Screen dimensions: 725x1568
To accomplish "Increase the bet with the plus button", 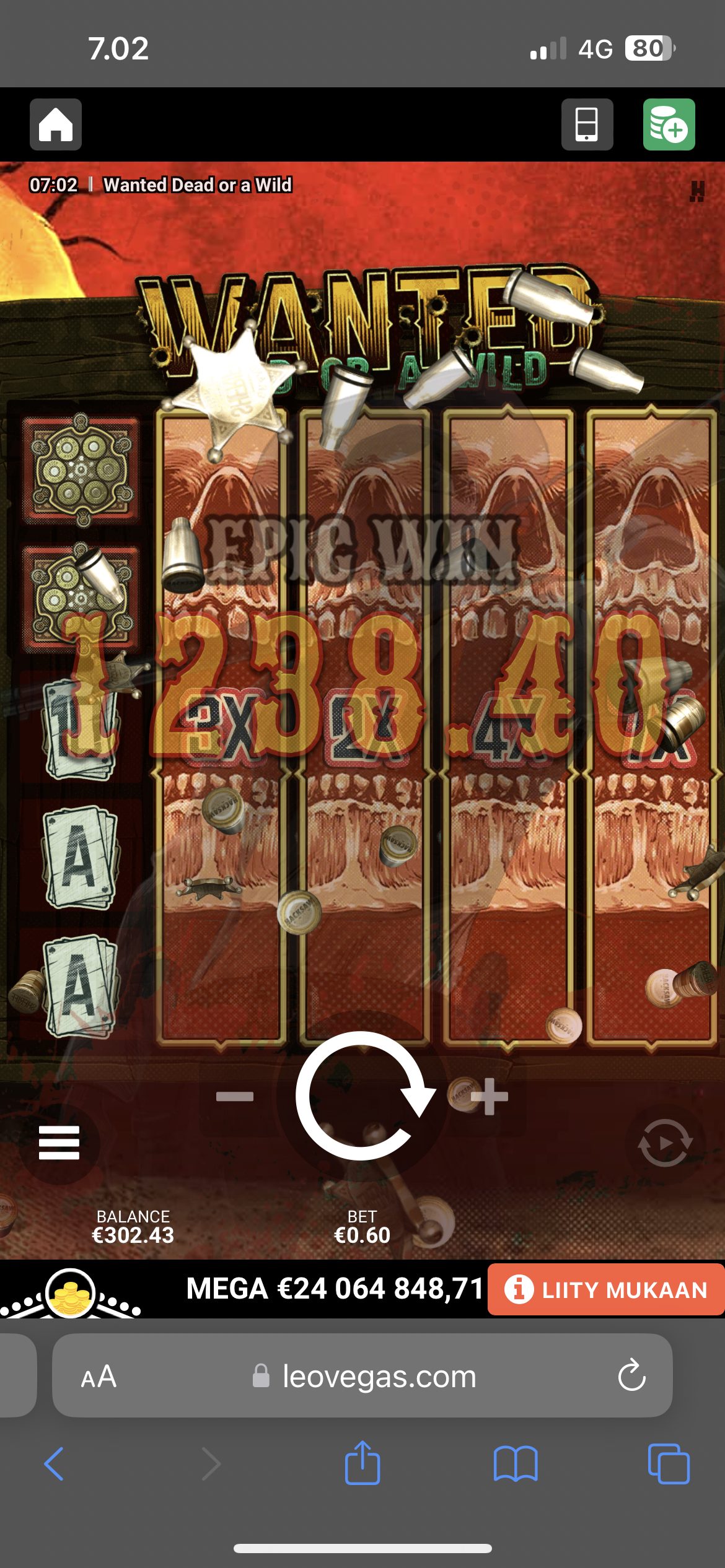I will point(490,1097).
